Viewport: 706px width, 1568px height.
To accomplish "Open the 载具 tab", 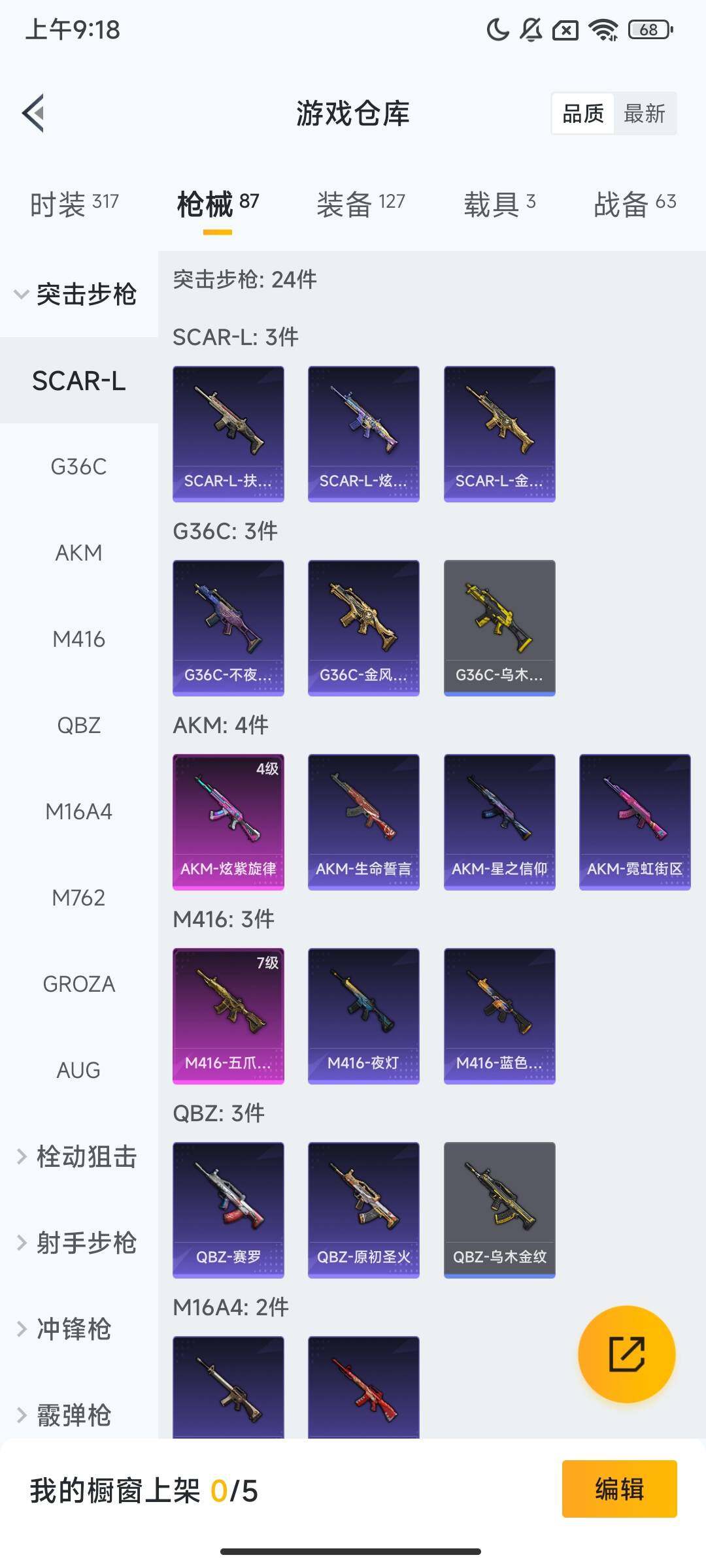I will 499,204.
